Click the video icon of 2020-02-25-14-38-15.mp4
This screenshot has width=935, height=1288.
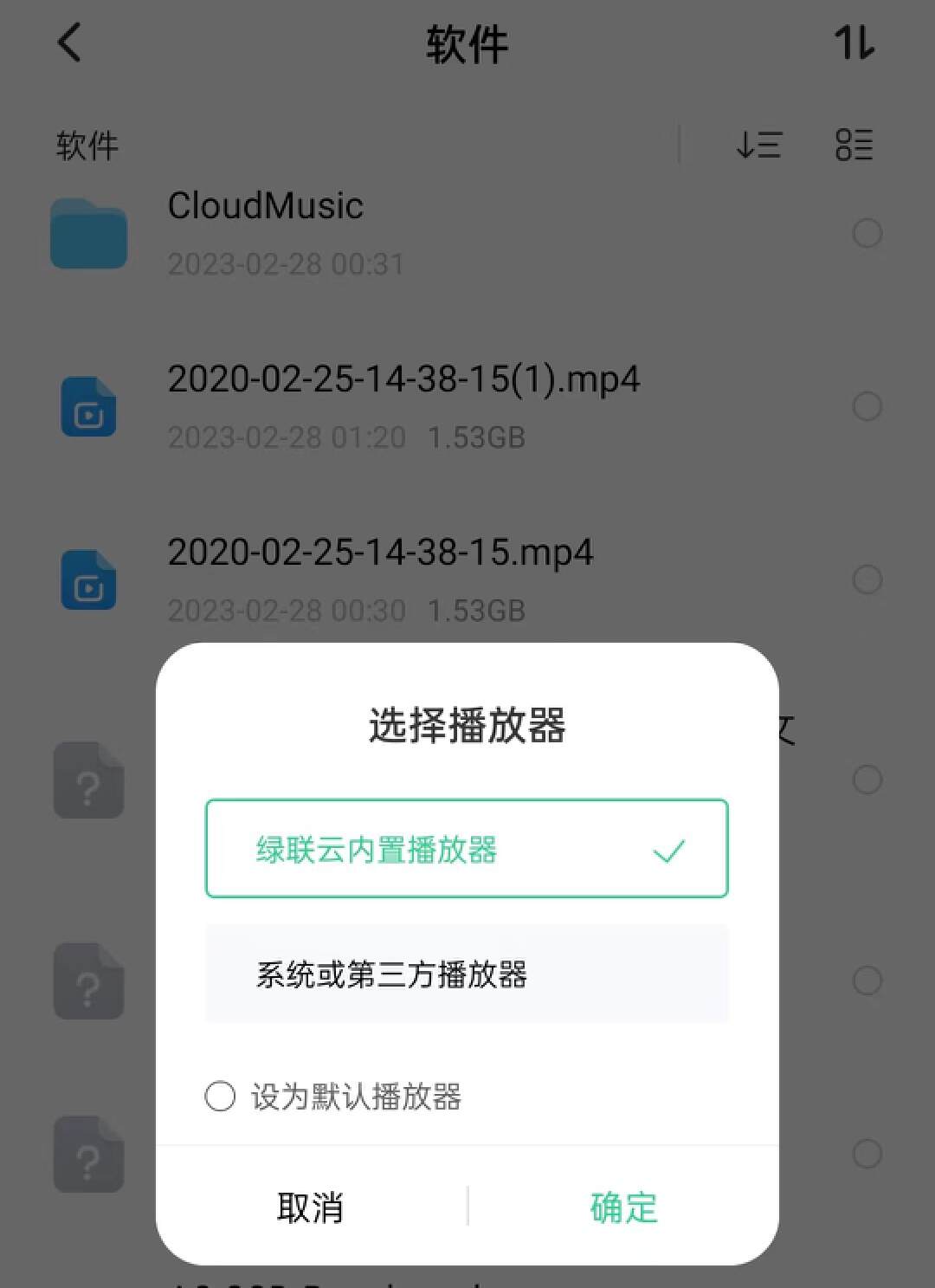click(88, 580)
